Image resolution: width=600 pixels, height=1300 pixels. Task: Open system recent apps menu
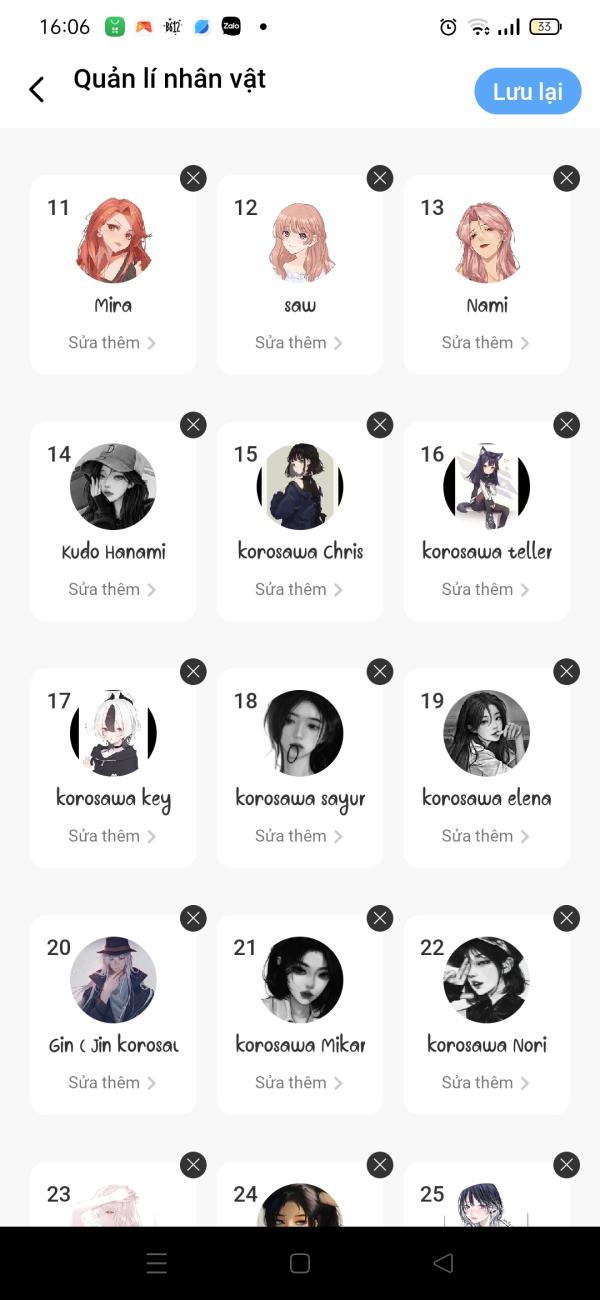pos(157,1263)
